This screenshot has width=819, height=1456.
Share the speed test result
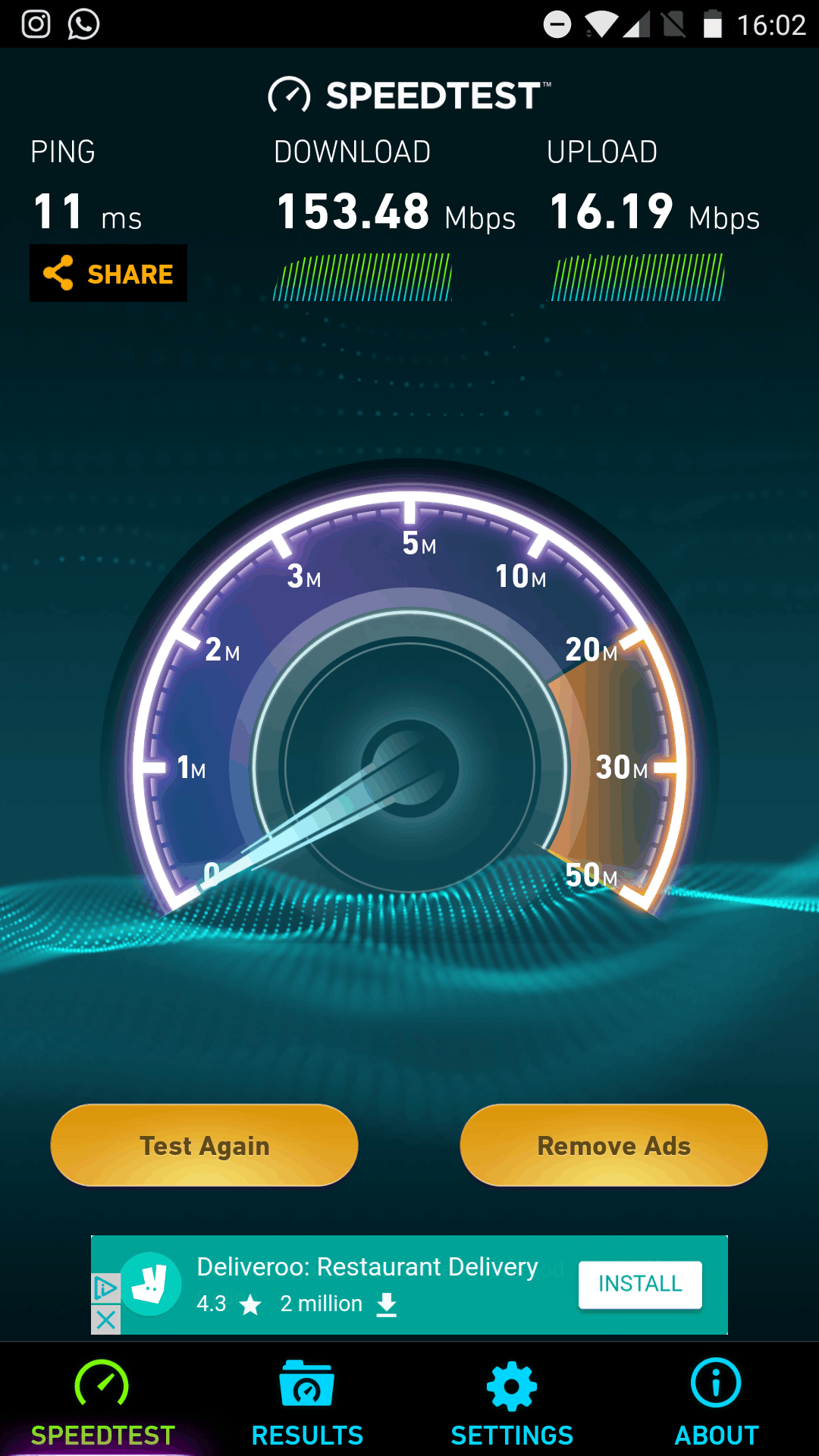108,273
